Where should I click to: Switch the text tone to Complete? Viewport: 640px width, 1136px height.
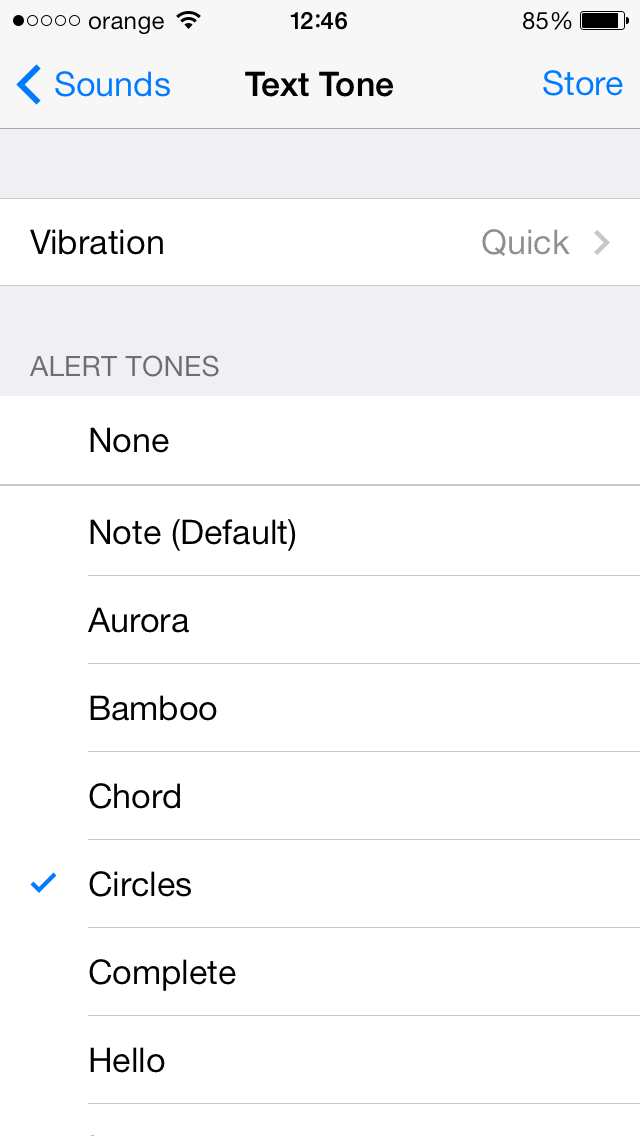coord(320,972)
